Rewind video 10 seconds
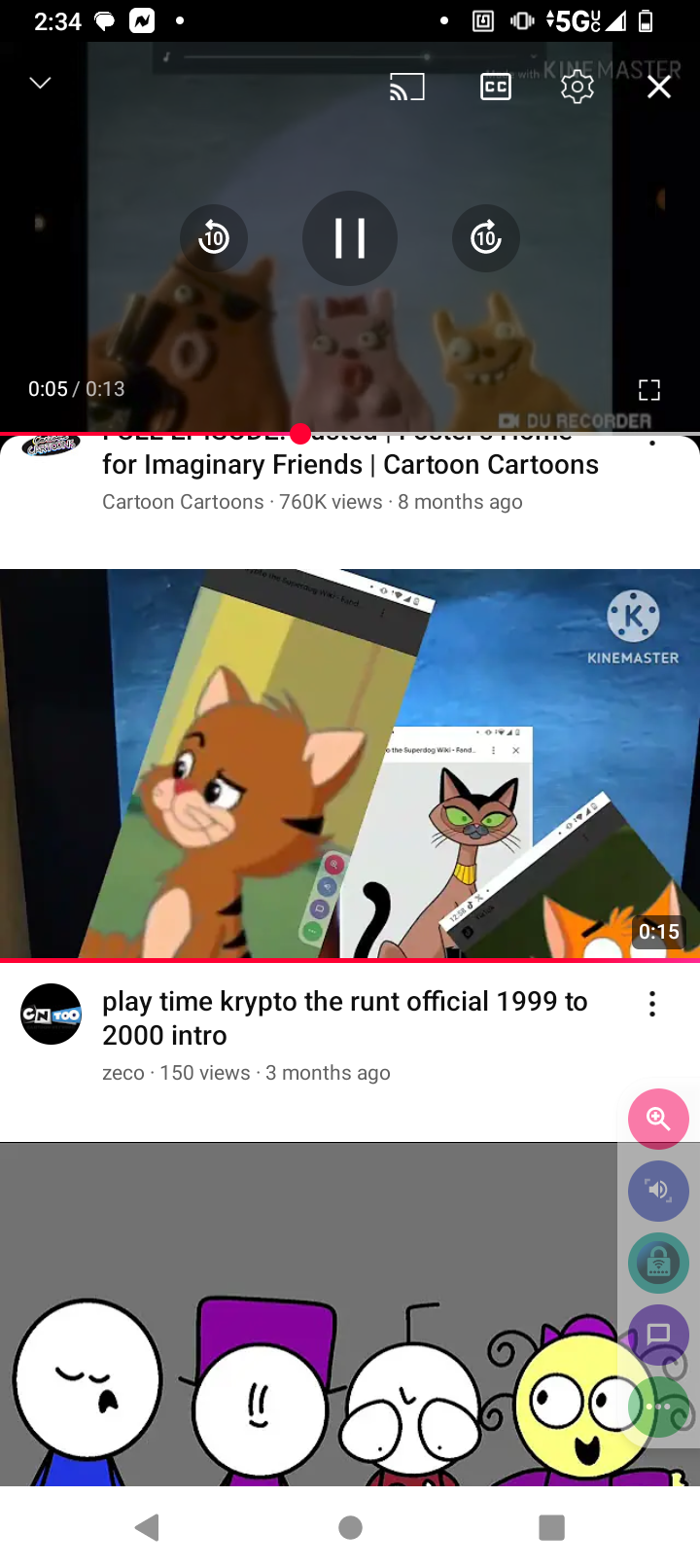700x1568 pixels. tap(214, 238)
